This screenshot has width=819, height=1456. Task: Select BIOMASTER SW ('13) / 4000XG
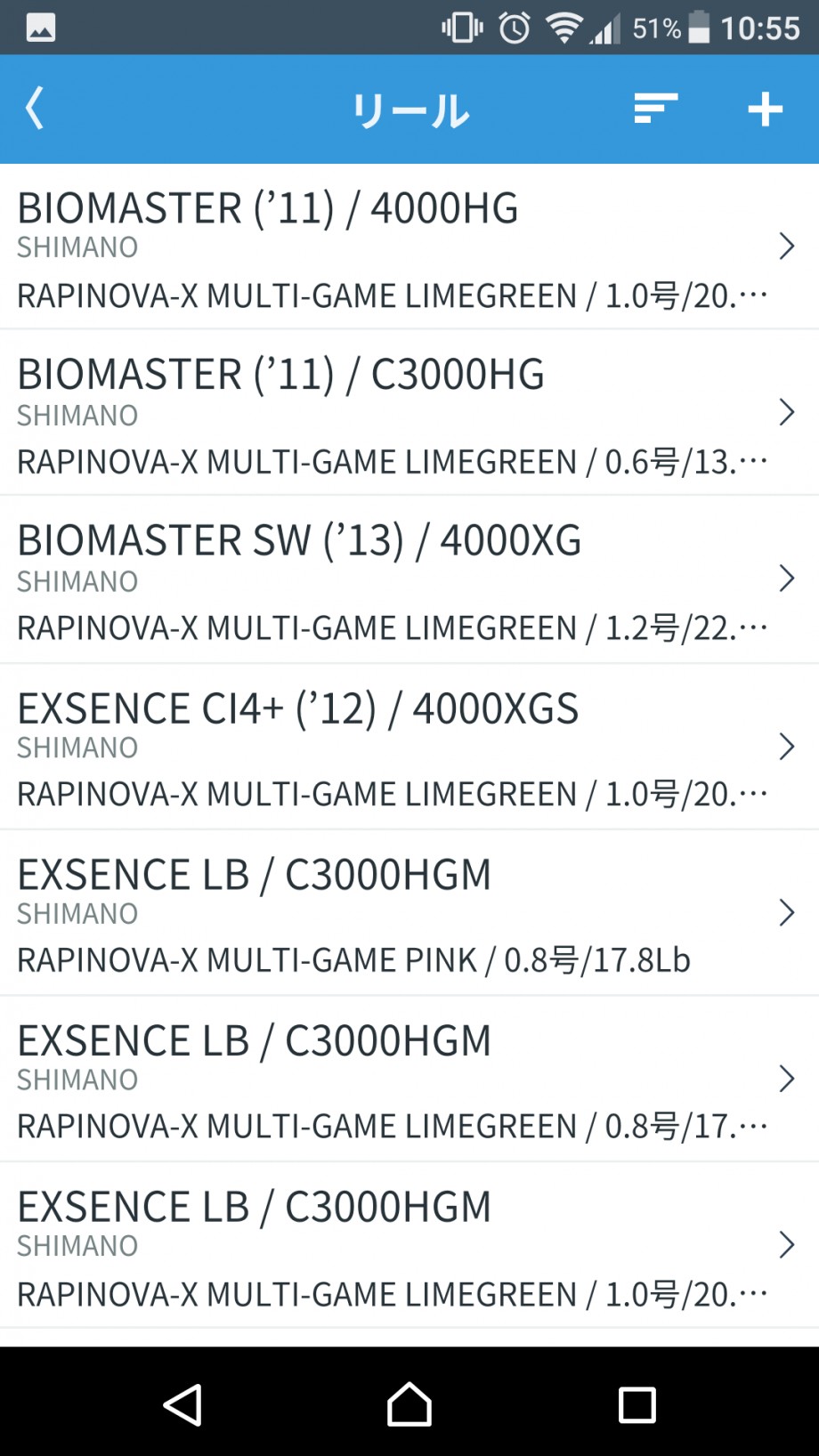point(409,579)
